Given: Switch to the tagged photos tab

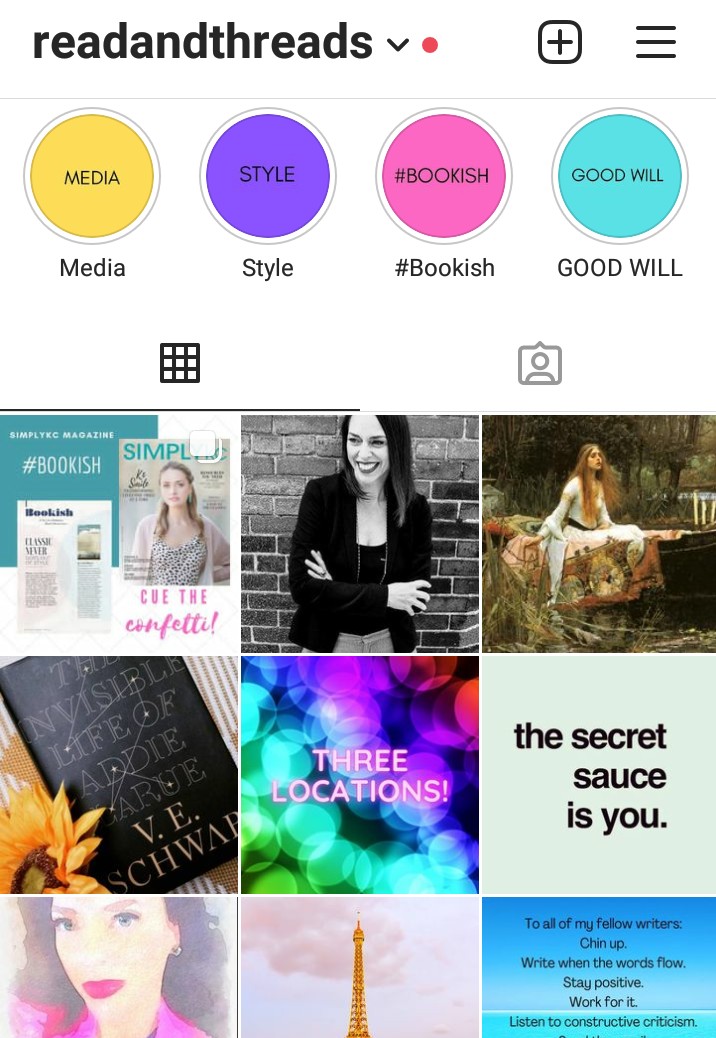Looking at the screenshot, I should 539,364.
